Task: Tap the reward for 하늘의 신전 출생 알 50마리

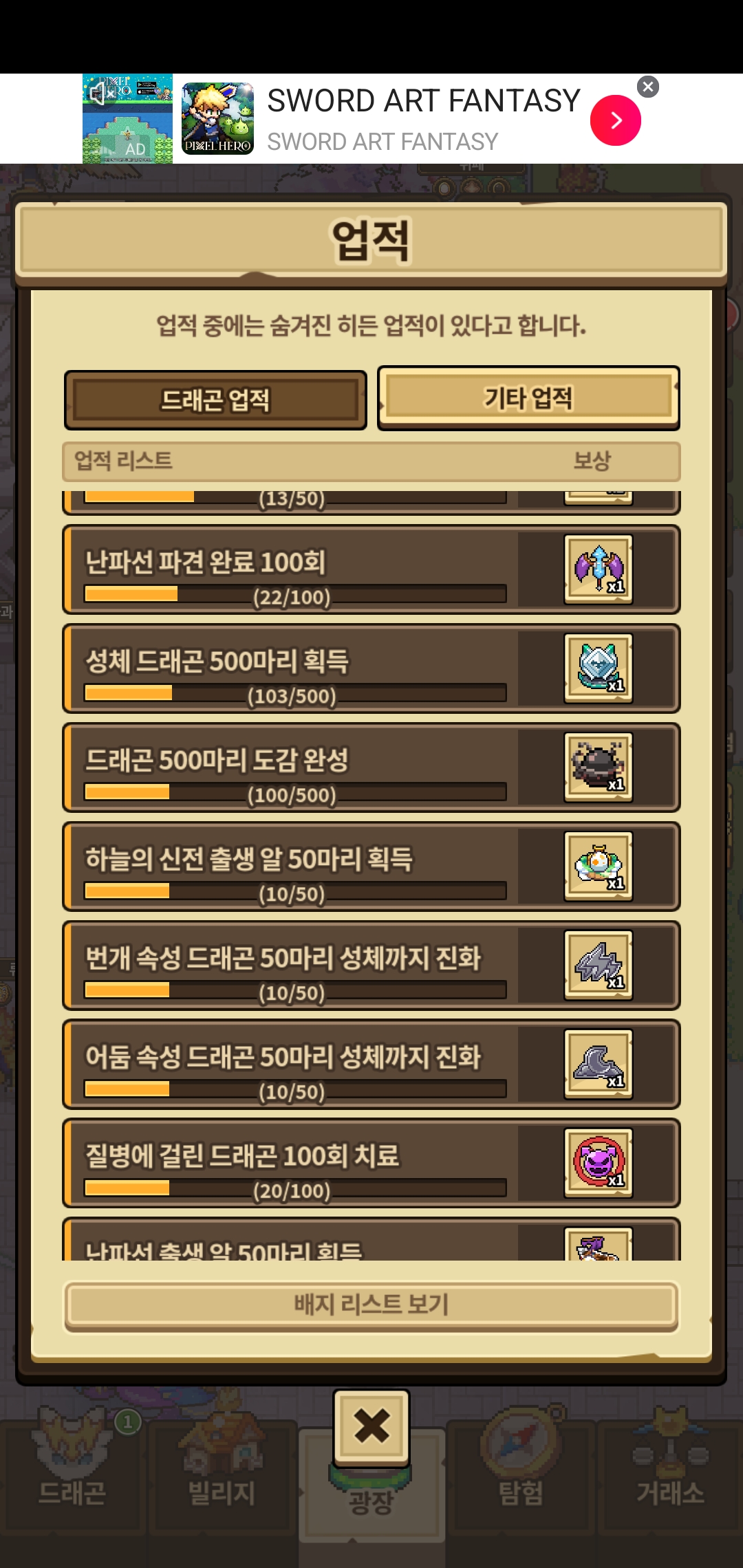Action: coord(598,867)
